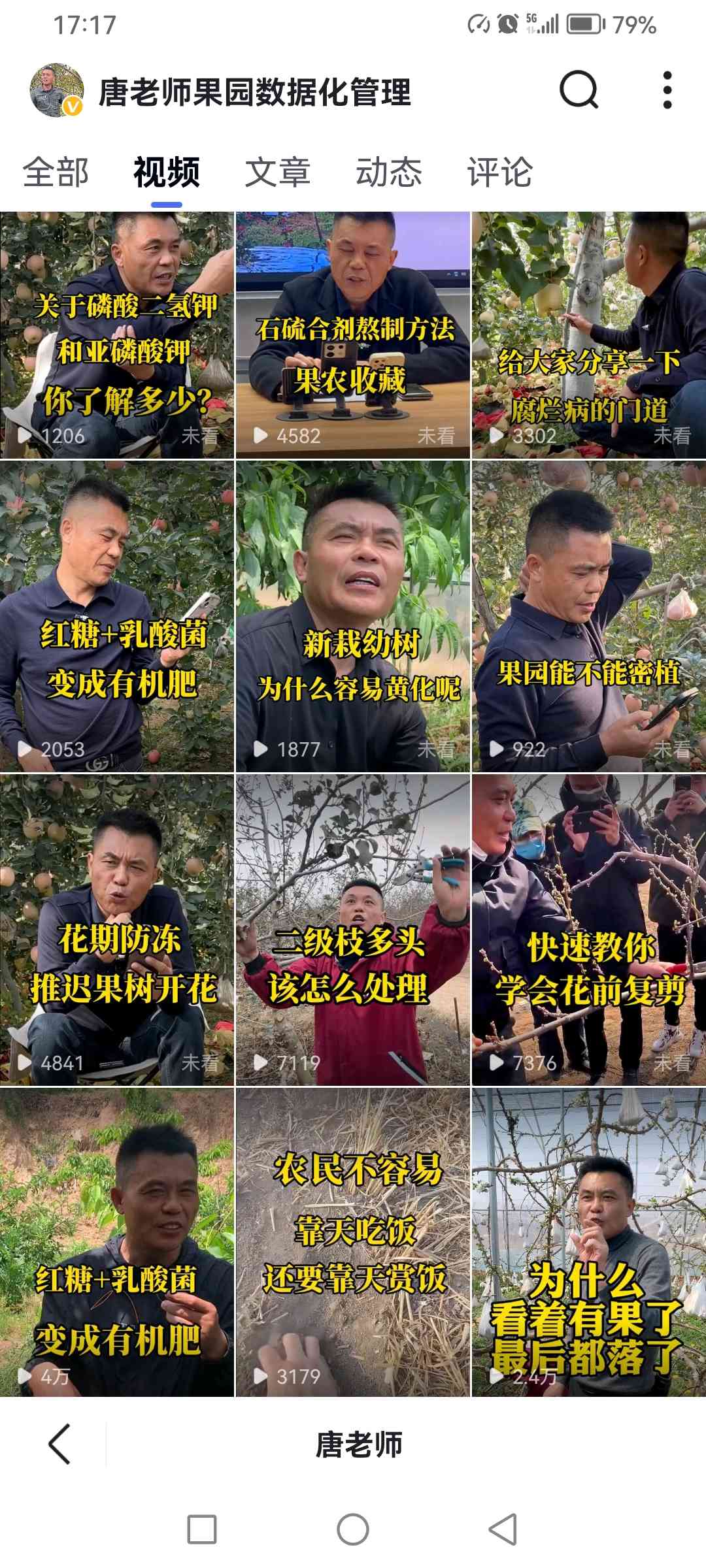The height and width of the screenshot is (1568, 706).
Task: Switch to the 文章 tab
Action: tap(278, 173)
